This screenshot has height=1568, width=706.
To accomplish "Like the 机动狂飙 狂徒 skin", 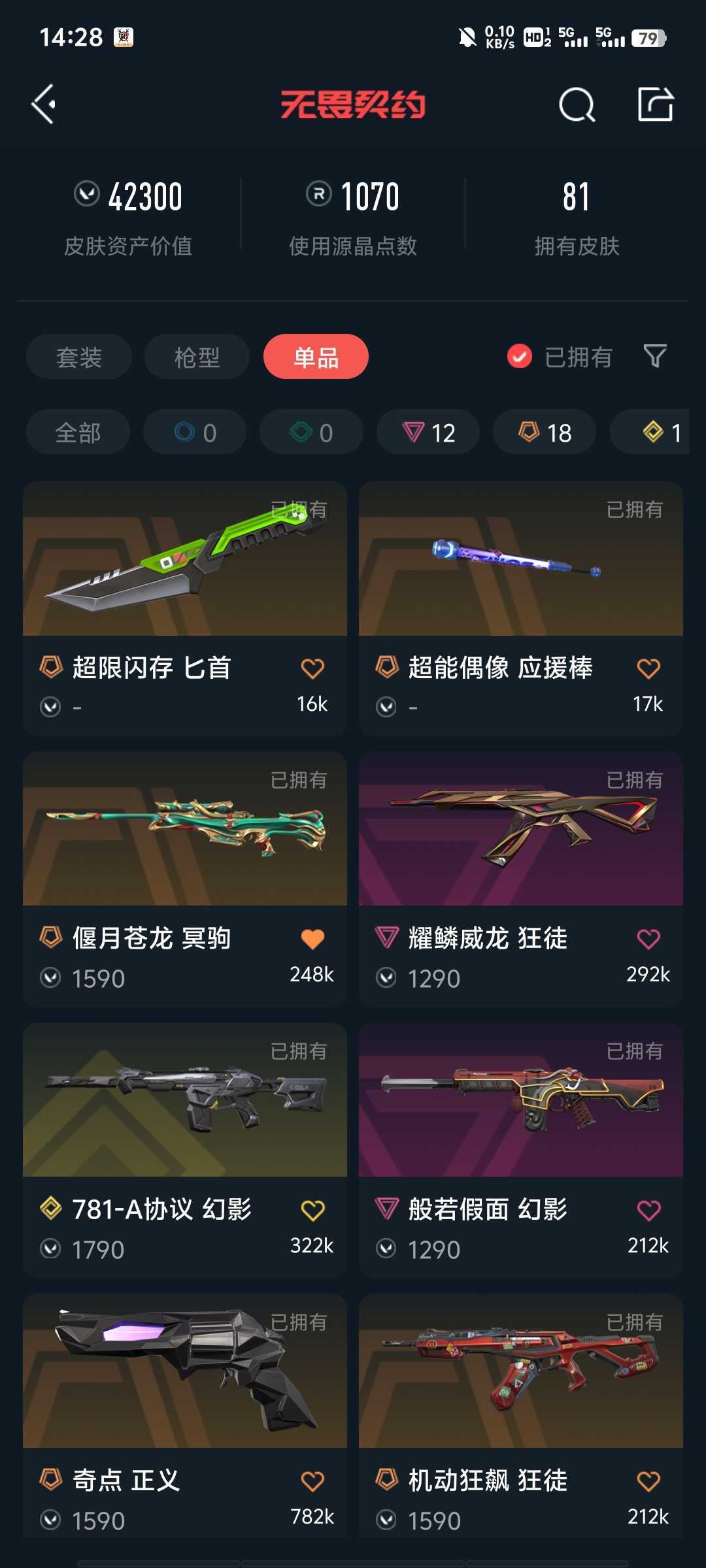I will (x=648, y=1481).
